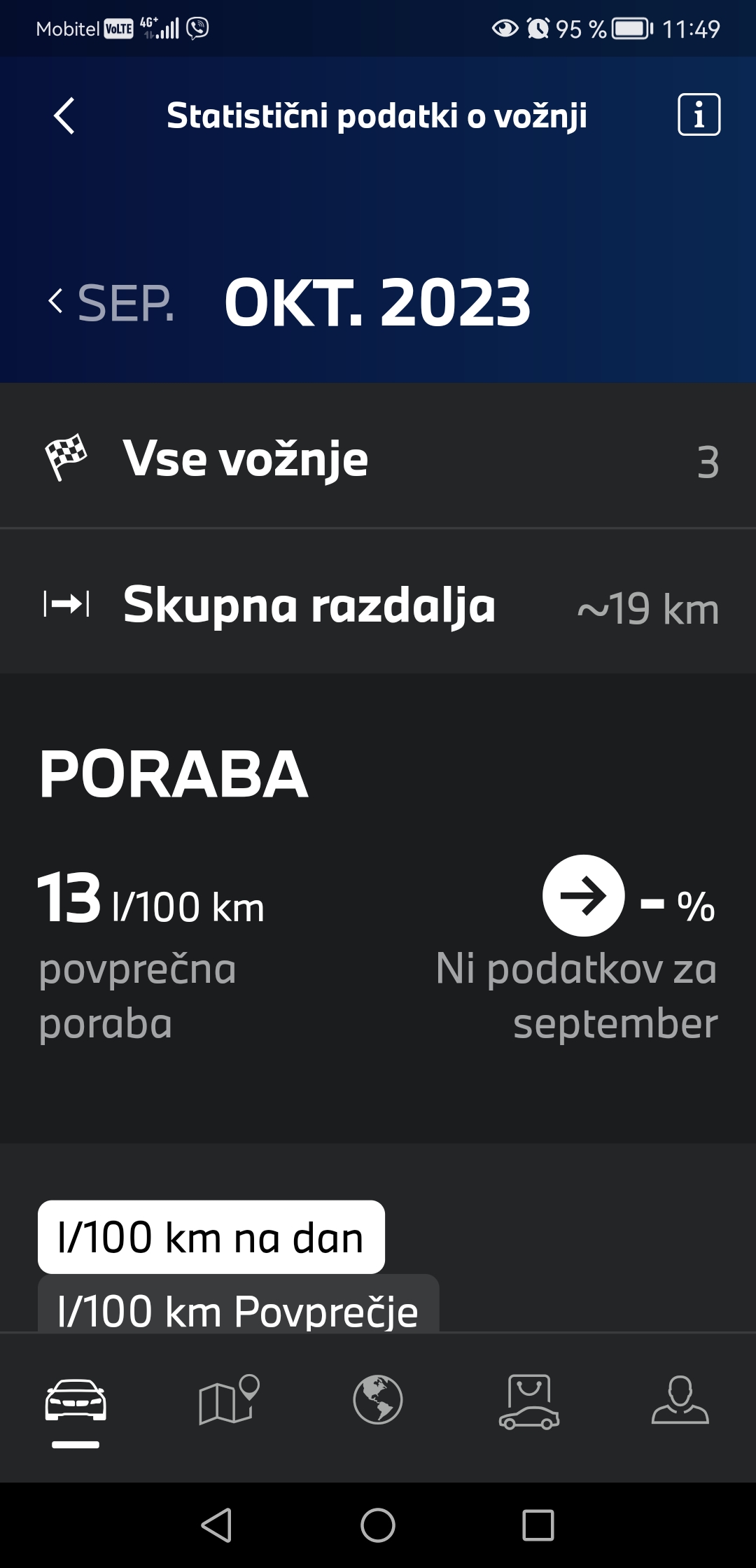Open the vehicle tab in bottom navigation
756x1568 pixels.
tap(76, 1401)
